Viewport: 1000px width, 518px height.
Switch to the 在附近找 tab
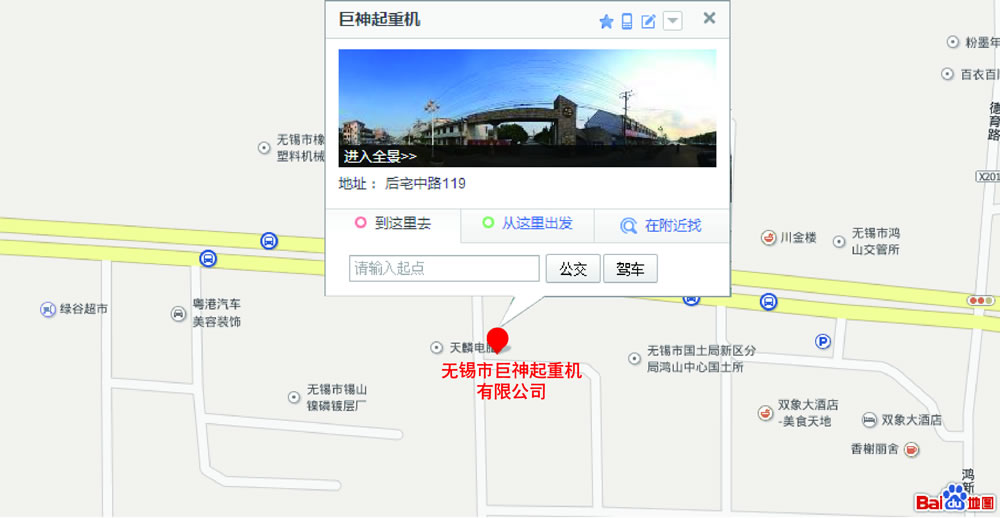(661, 226)
